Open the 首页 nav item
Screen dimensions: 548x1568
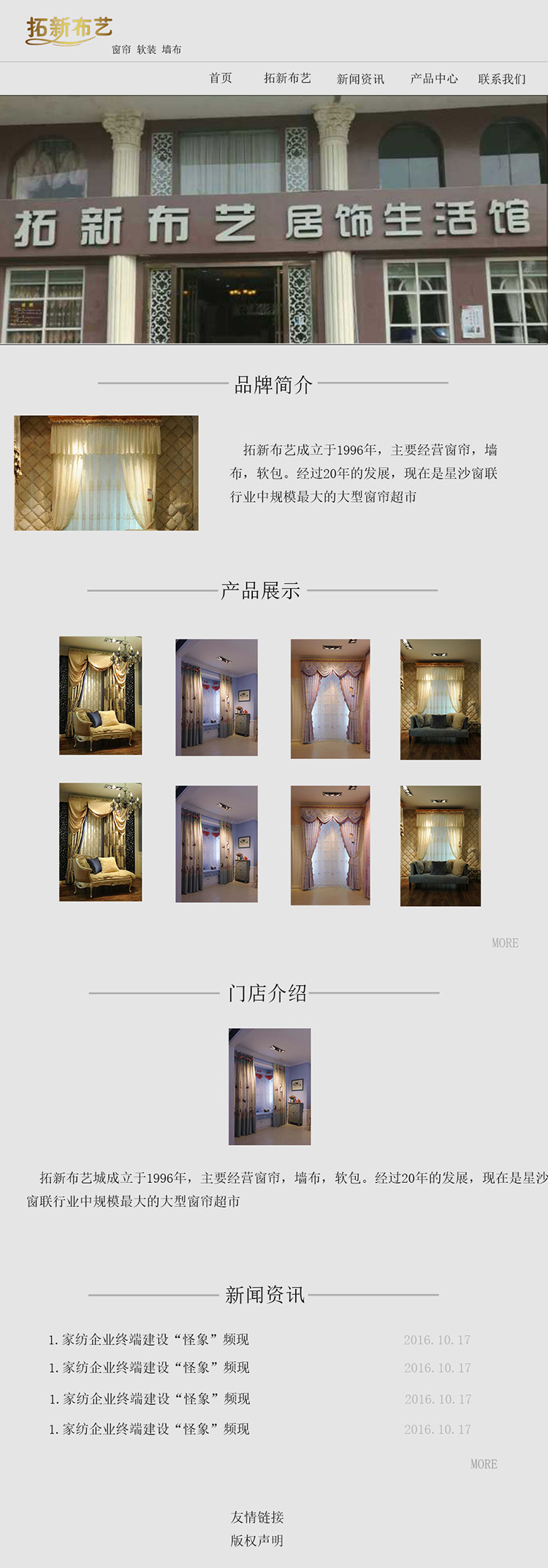click(221, 78)
